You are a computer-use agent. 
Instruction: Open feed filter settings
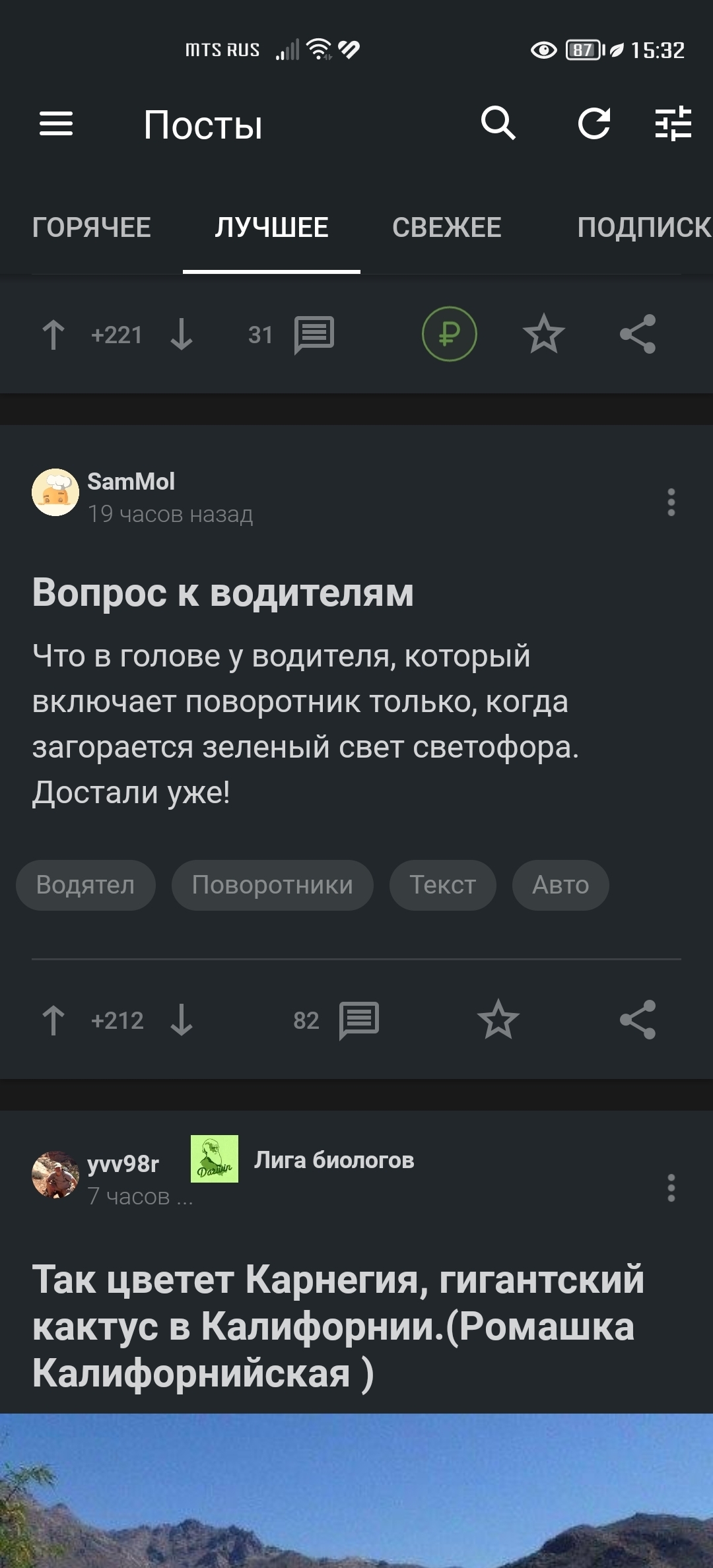[x=673, y=123]
